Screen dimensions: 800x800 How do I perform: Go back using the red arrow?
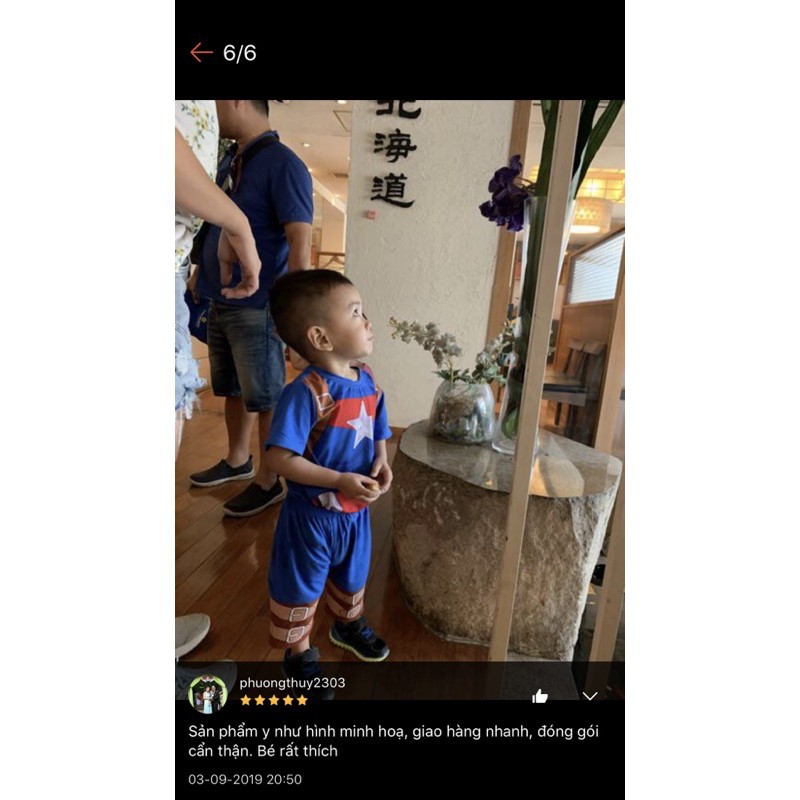(x=201, y=53)
